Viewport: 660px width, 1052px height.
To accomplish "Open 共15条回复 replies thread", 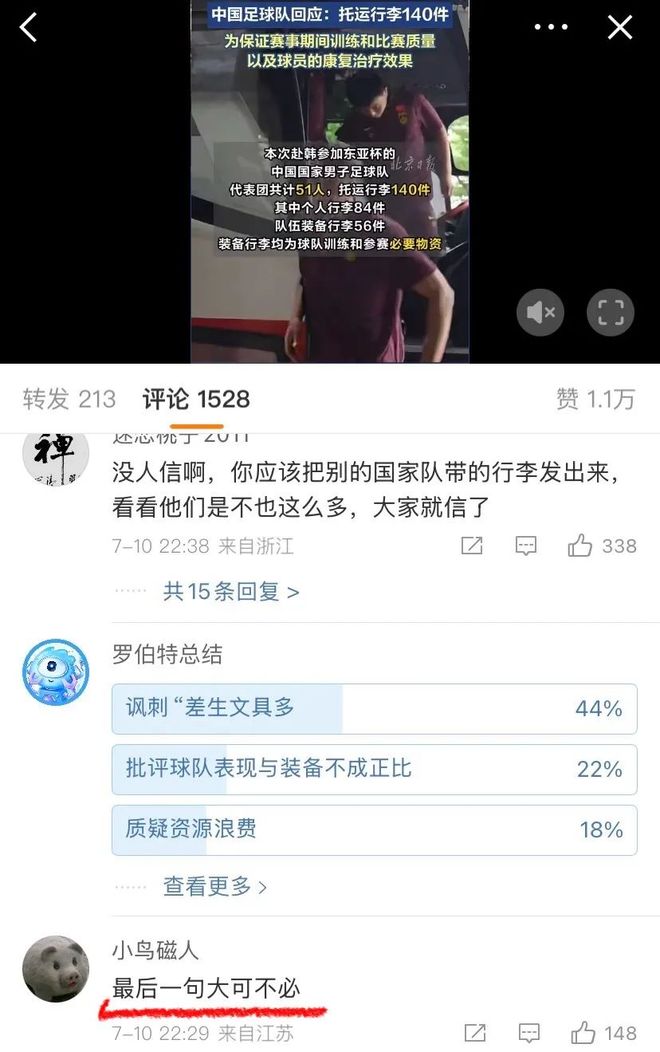I will pos(231,591).
